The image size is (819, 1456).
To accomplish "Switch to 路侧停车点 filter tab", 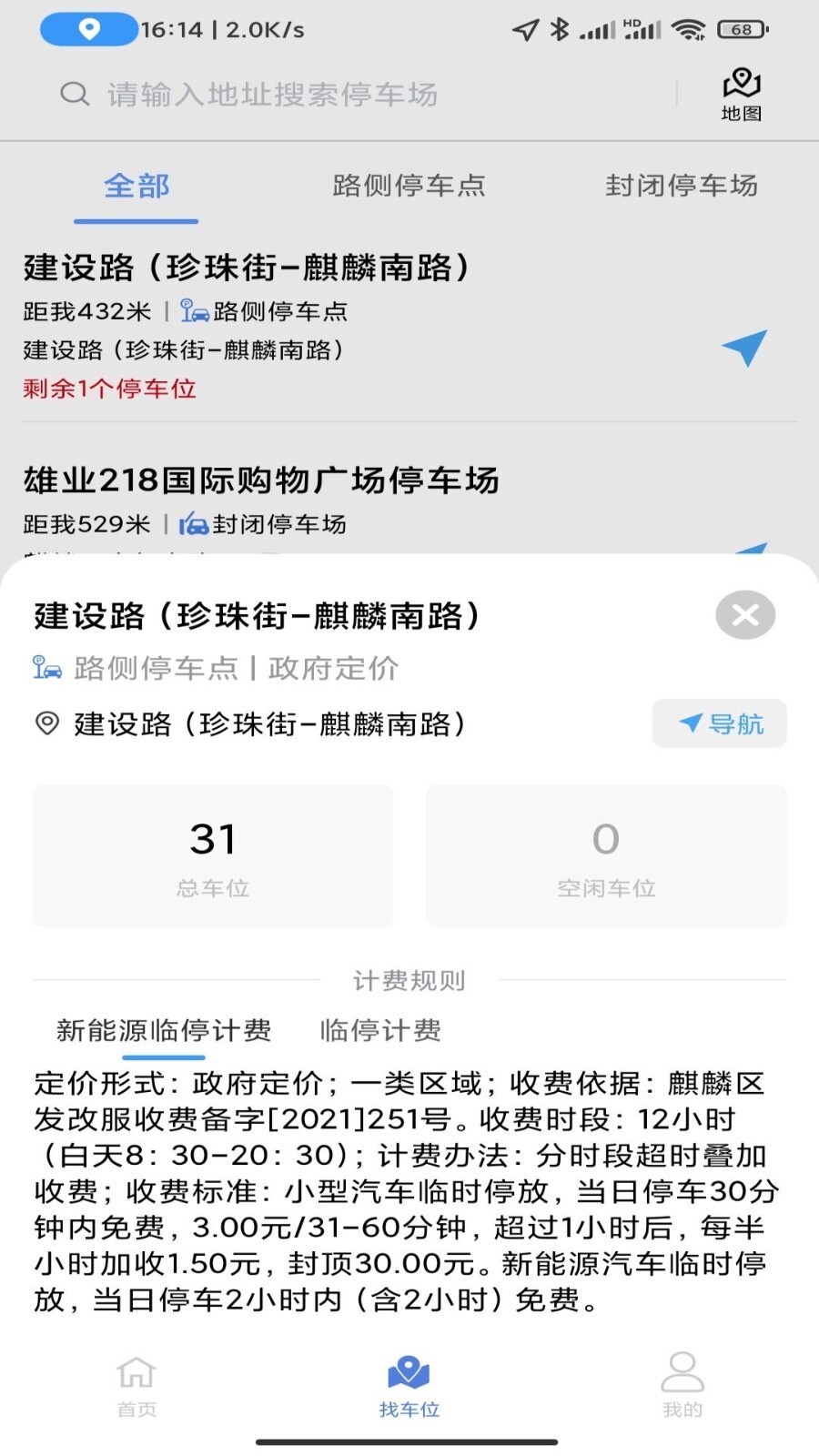I will coord(409,186).
